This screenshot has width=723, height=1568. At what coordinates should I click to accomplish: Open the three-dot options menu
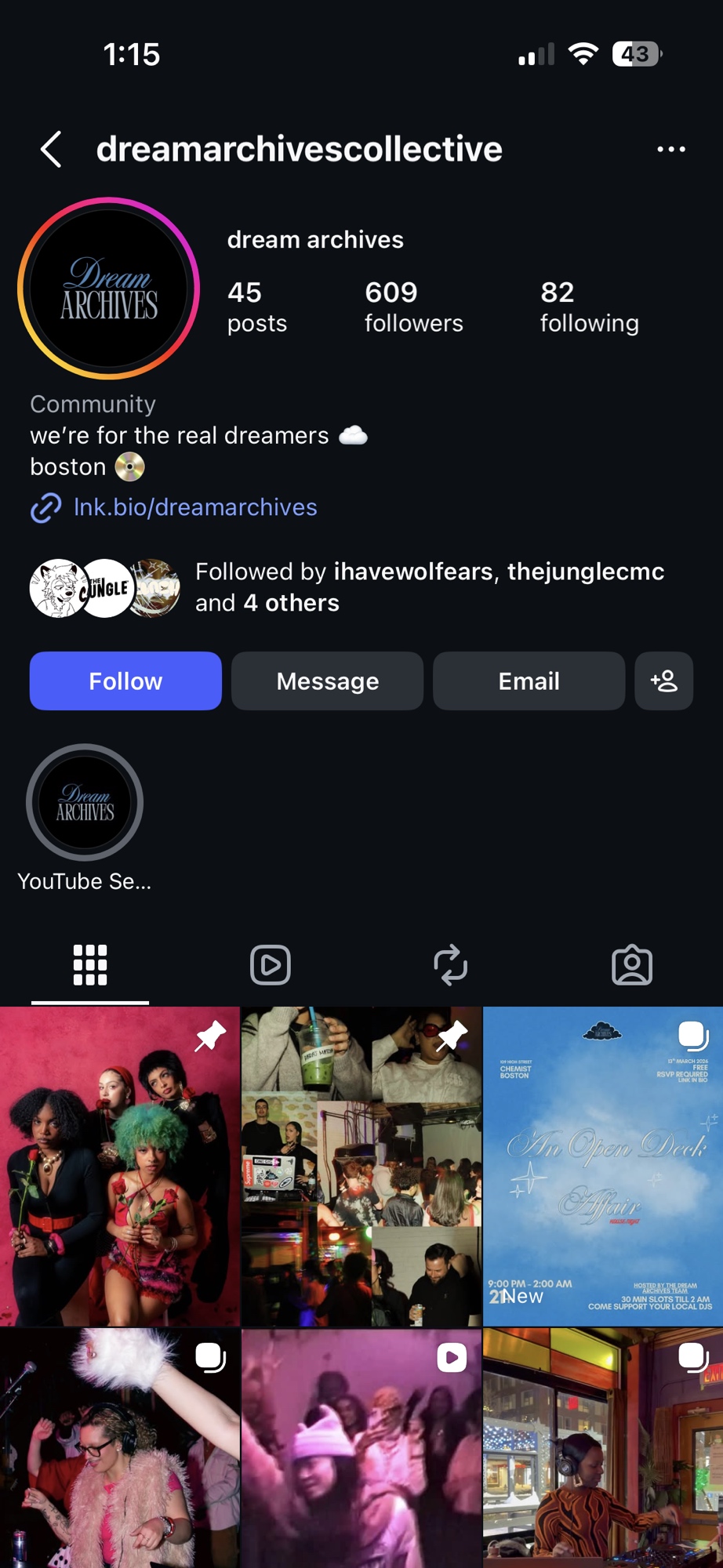click(x=670, y=149)
